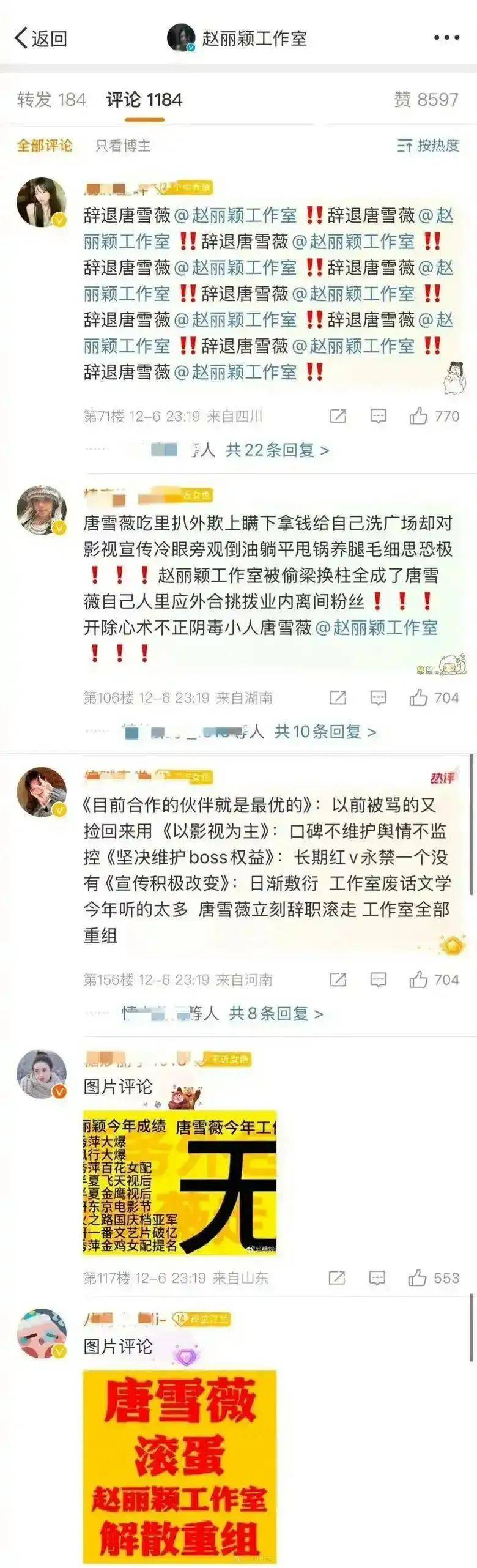Reply to the 第156楼 comment from 河南
Viewport: 477px width, 1568px height.
[379, 979]
